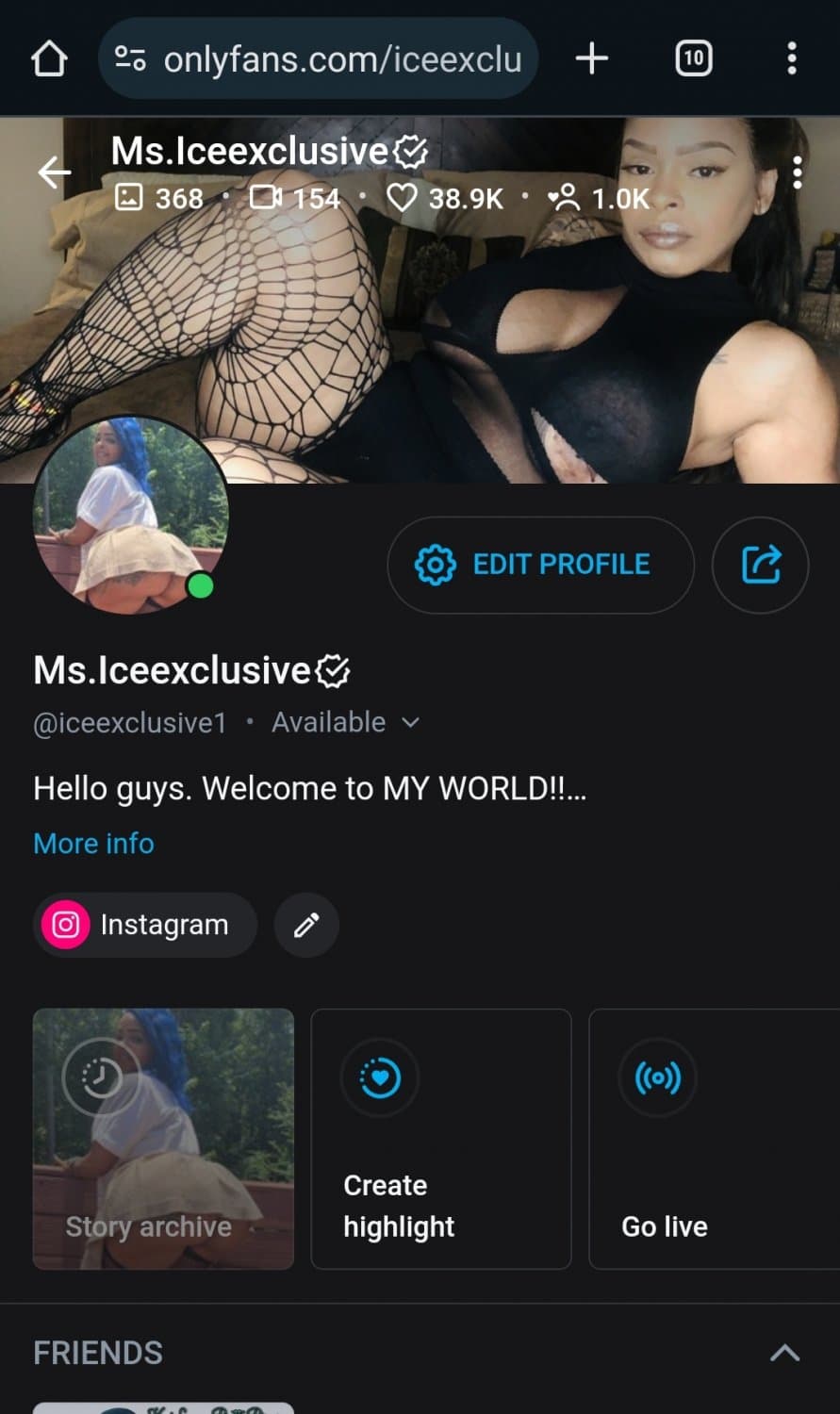Click the Instagram link button
Screen dimensions: 840x1414
[x=143, y=925]
